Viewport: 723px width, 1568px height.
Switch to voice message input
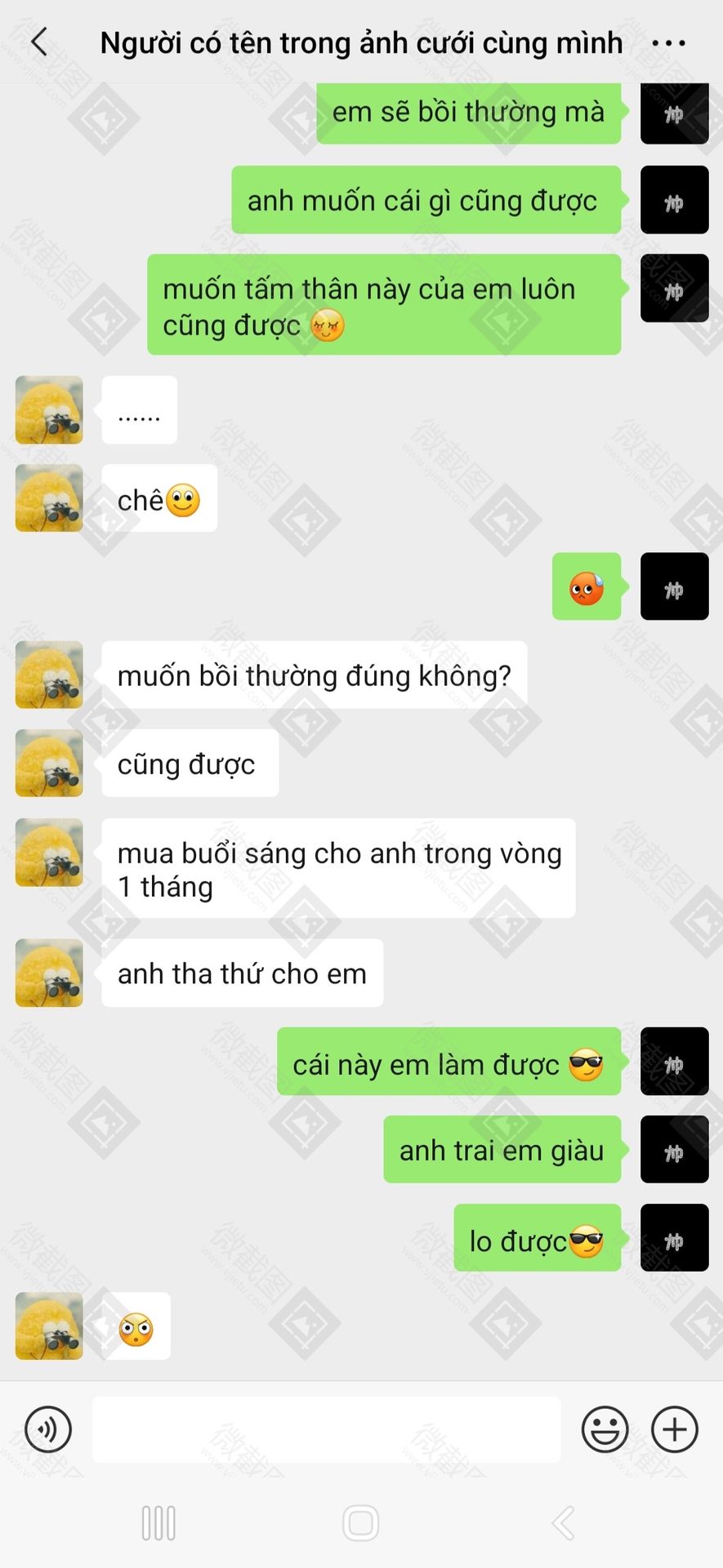[48, 1429]
